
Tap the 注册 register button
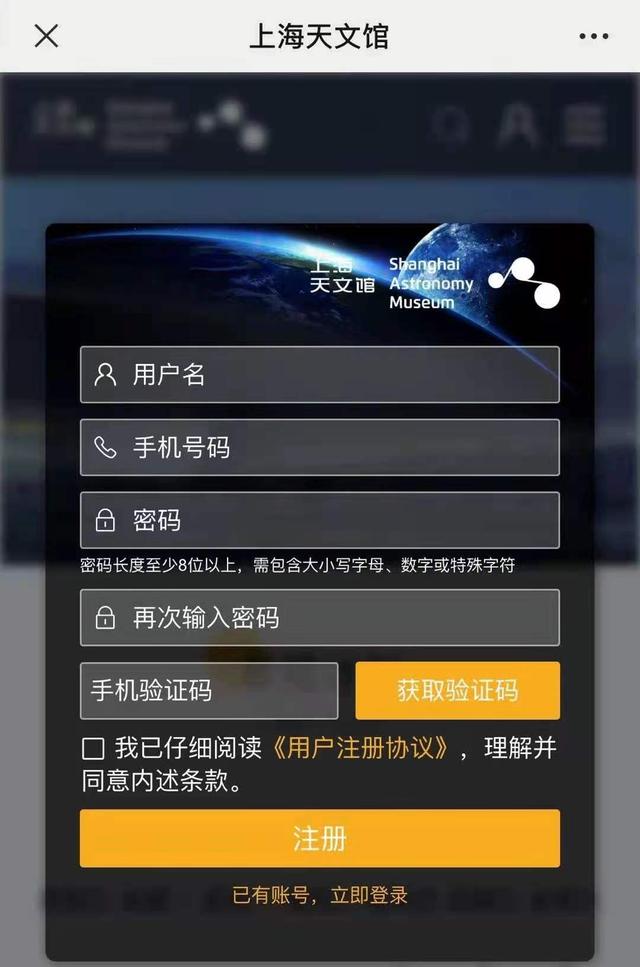320,838
